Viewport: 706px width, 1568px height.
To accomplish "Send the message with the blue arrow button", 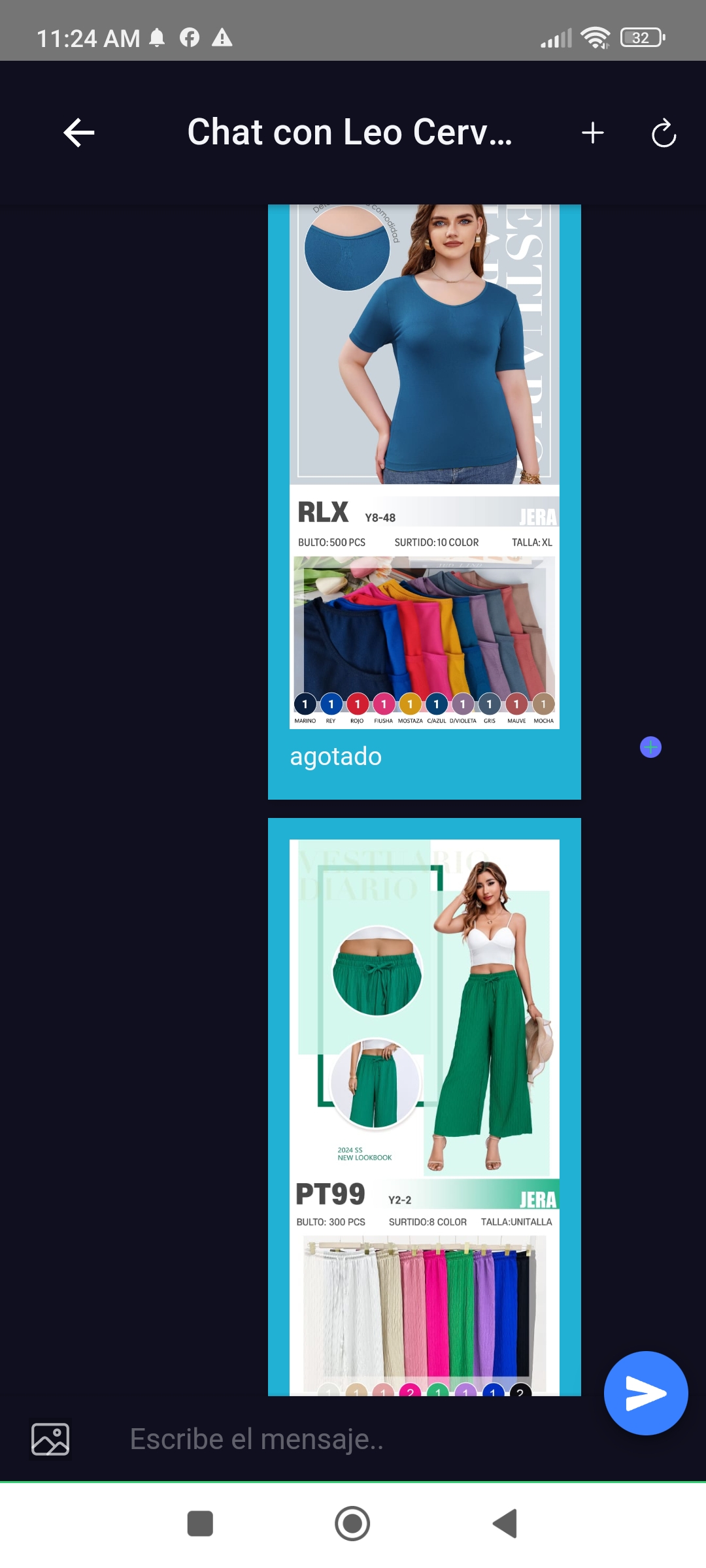I will pos(646,1393).
